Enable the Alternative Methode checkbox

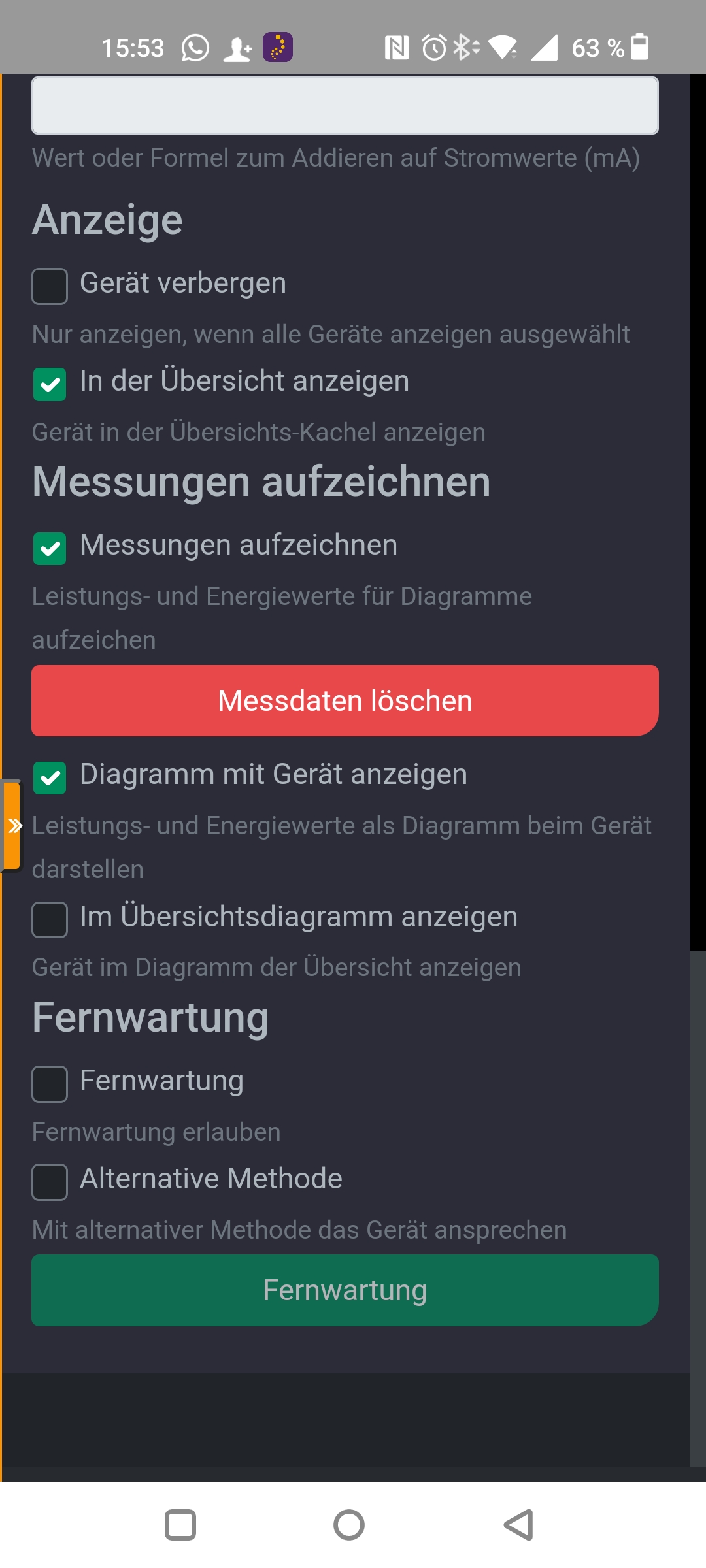coord(50,1182)
